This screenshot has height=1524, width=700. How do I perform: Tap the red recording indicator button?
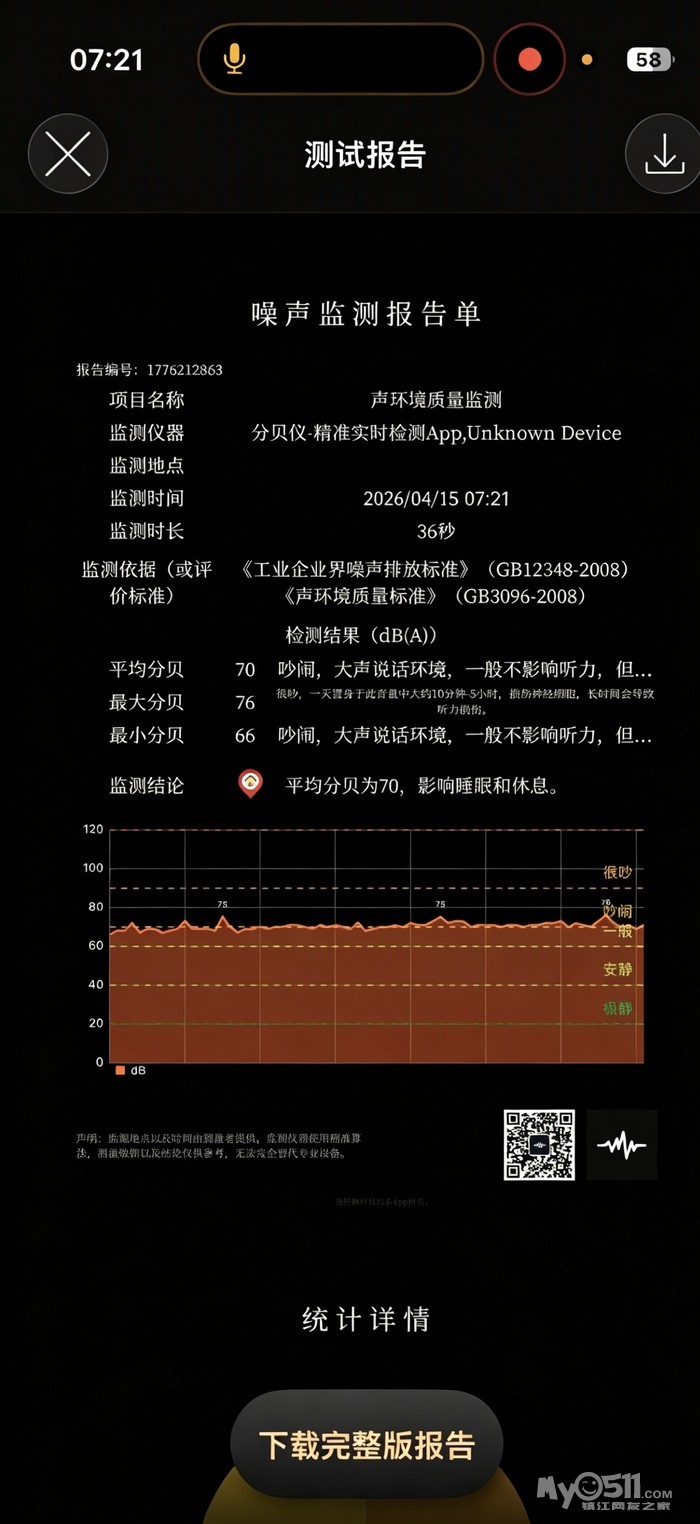(x=530, y=59)
